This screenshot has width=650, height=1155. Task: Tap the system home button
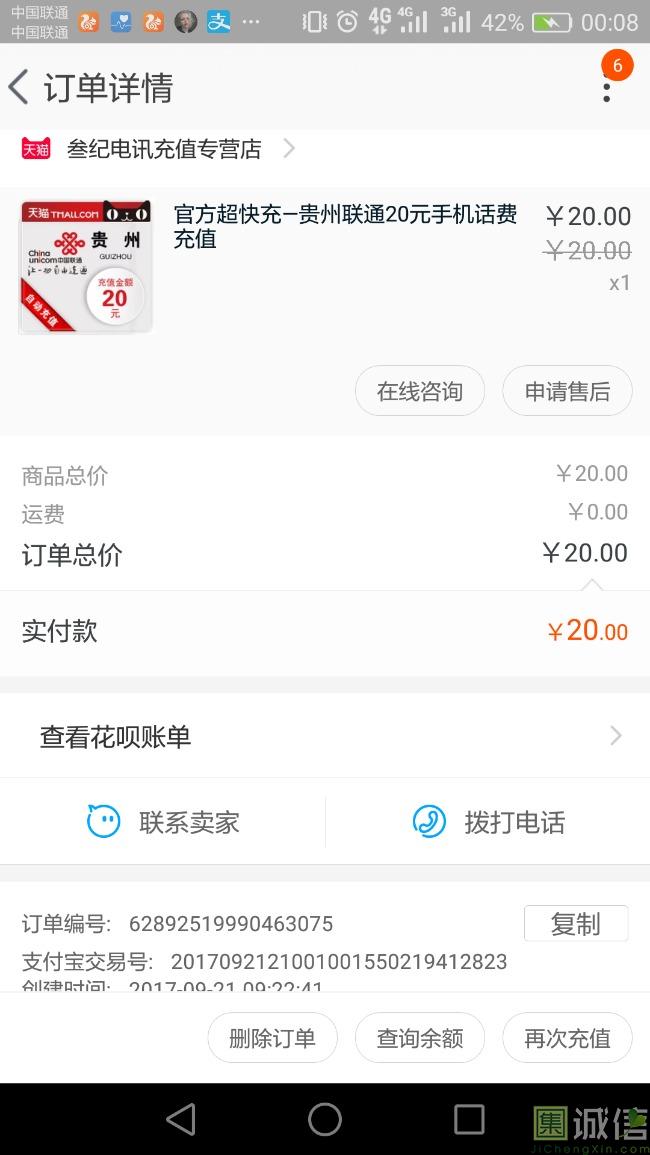tap(325, 1119)
